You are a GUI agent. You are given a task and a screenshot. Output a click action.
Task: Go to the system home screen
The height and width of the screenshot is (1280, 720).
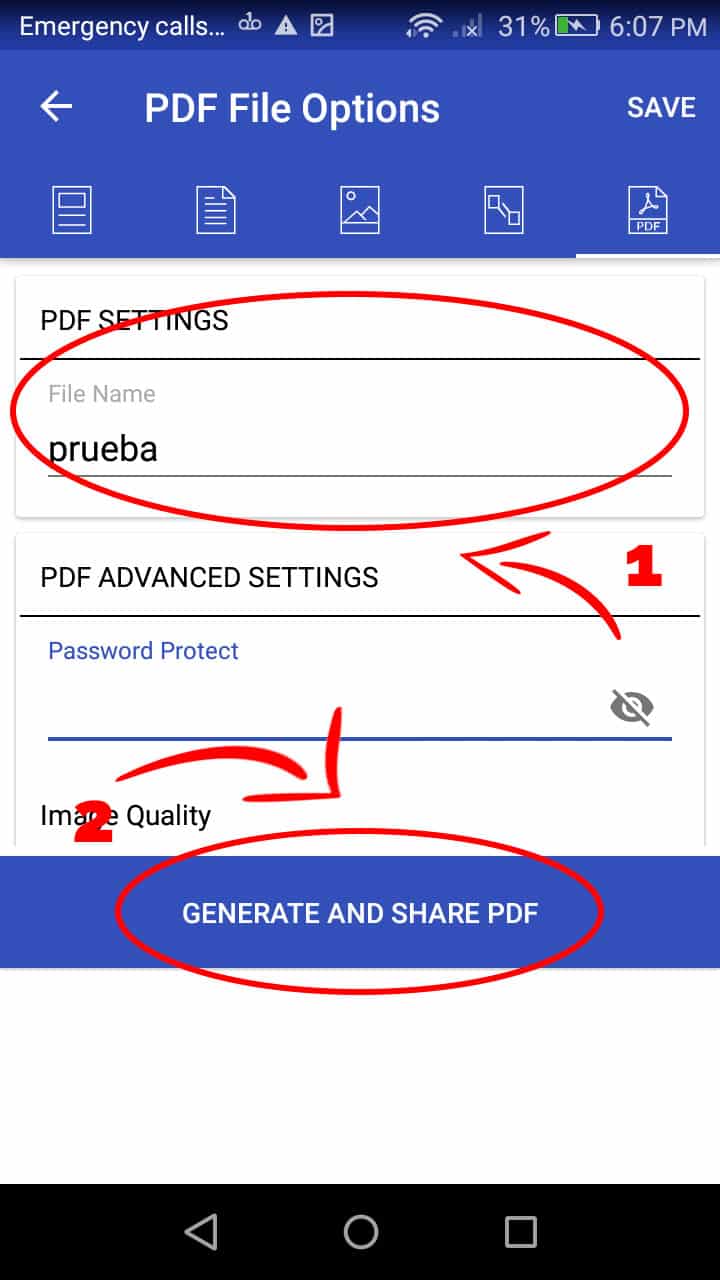[x=360, y=1232]
